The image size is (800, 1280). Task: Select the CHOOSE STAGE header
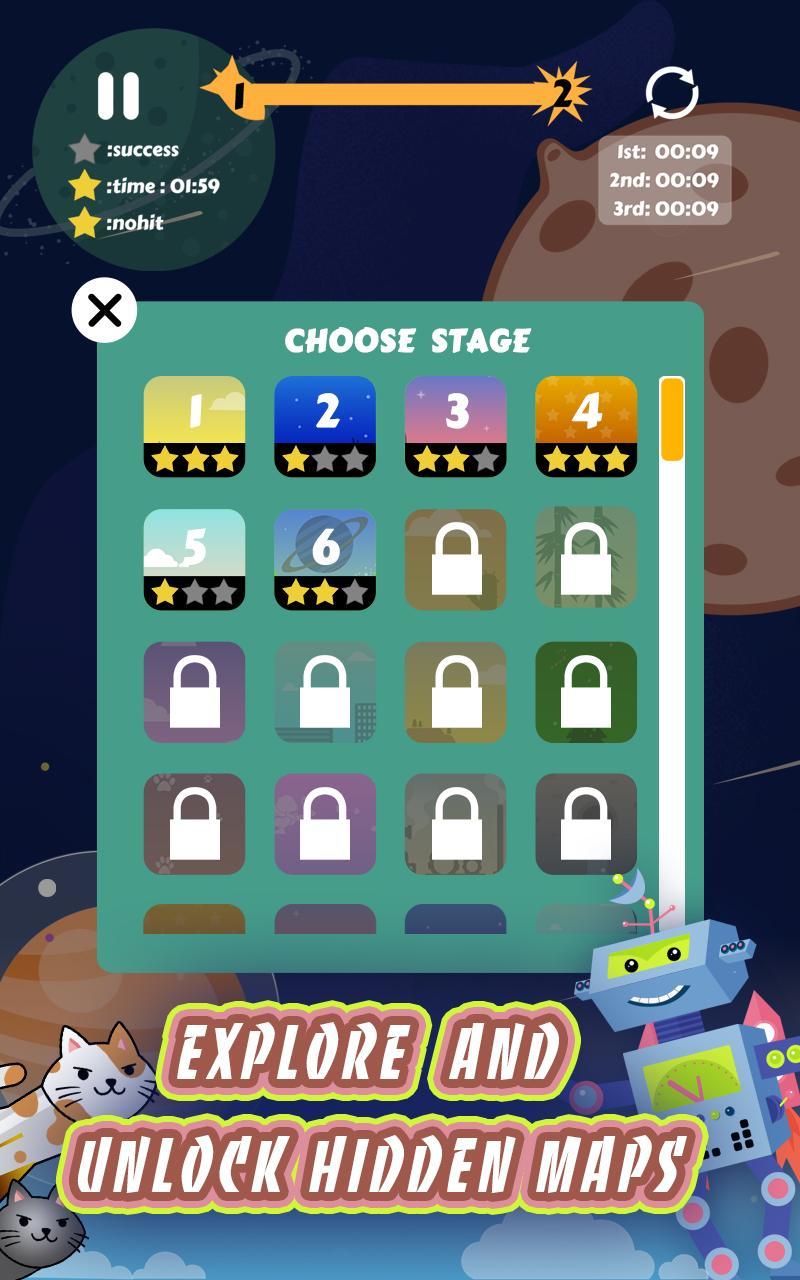click(410, 339)
